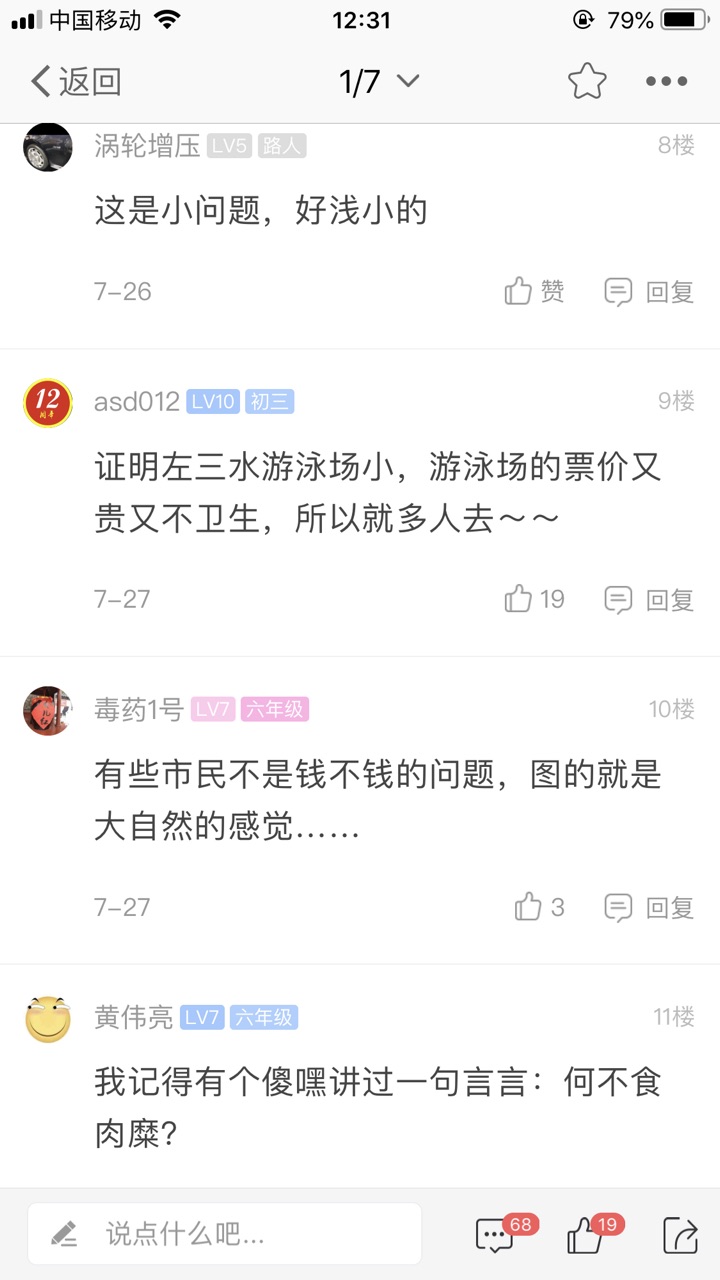This screenshot has width=720, height=1280.
Task: Tap the 说点什么吧 comment input box
Action: [x=225, y=1234]
